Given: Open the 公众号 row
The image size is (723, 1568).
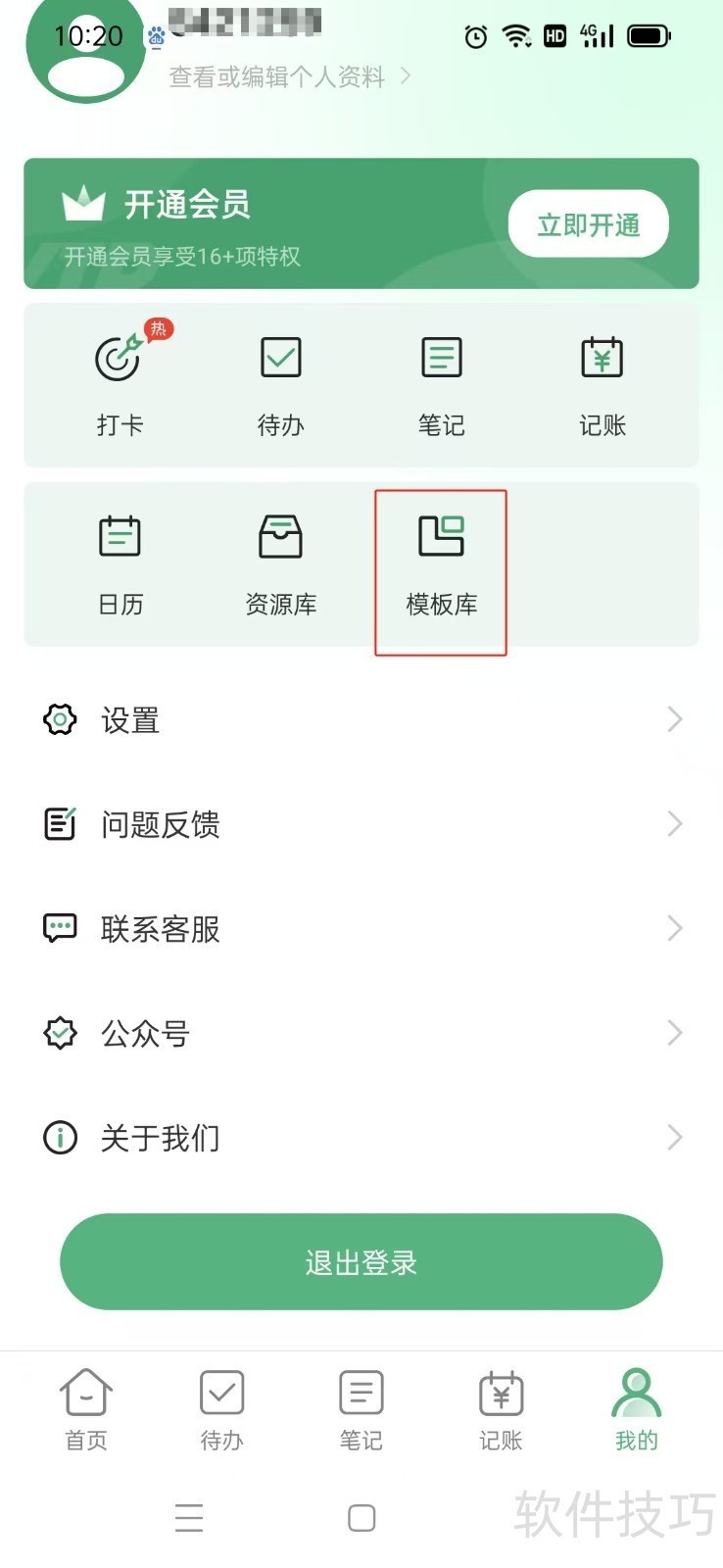Looking at the screenshot, I should pos(361,1033).
